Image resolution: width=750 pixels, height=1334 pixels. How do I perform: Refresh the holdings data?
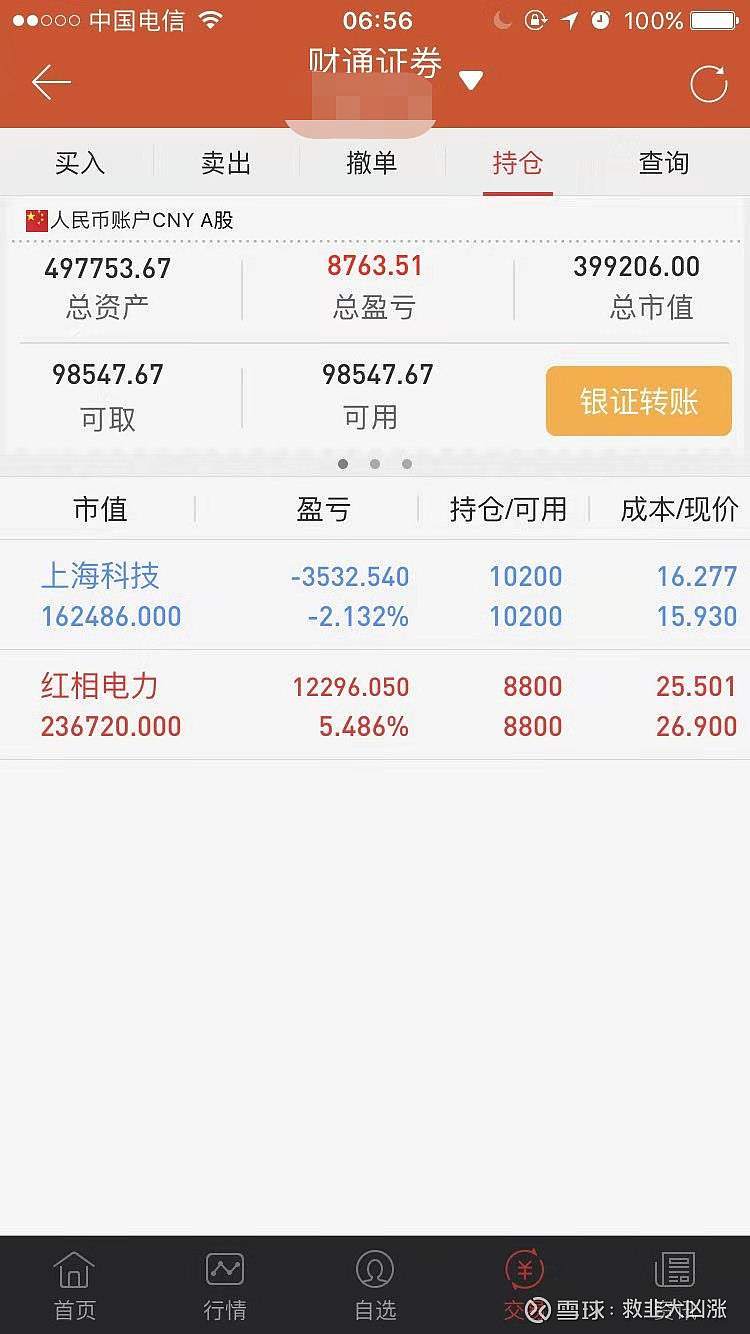[x=708, y=84]
